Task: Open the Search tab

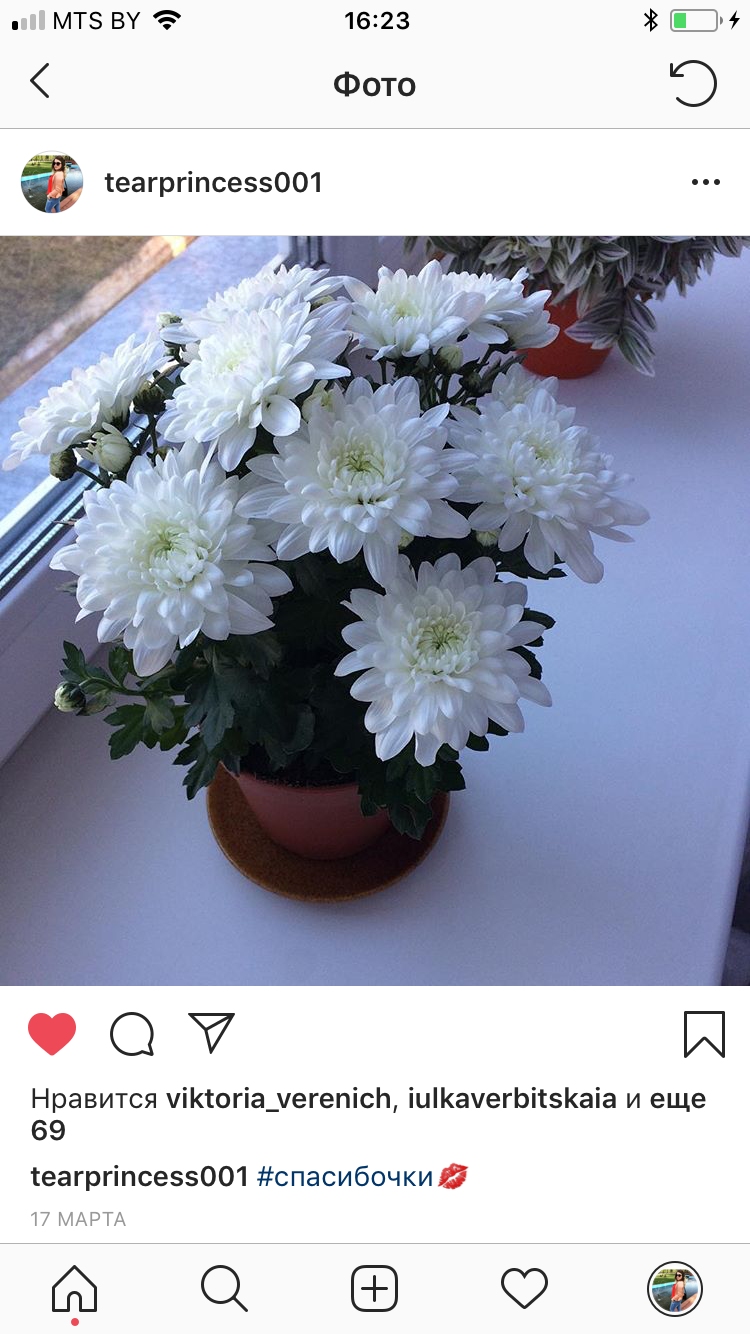Action: 224,1288
